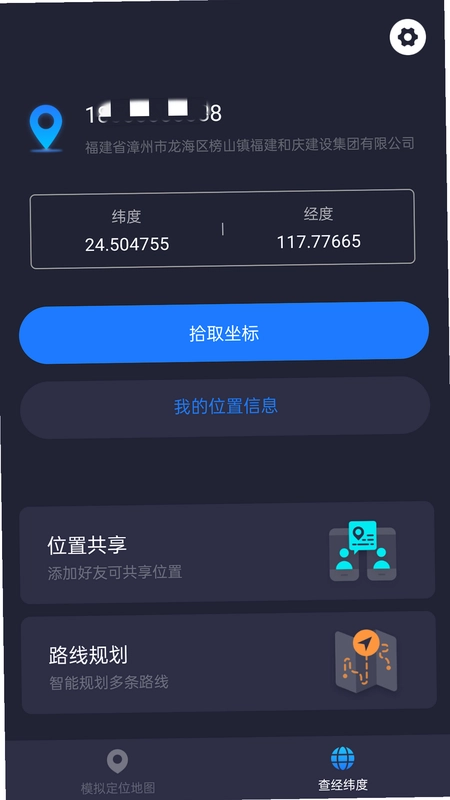Open the 位置共享 card
Viewport: 450px width, 800px height.
click(x=227, y=553)
